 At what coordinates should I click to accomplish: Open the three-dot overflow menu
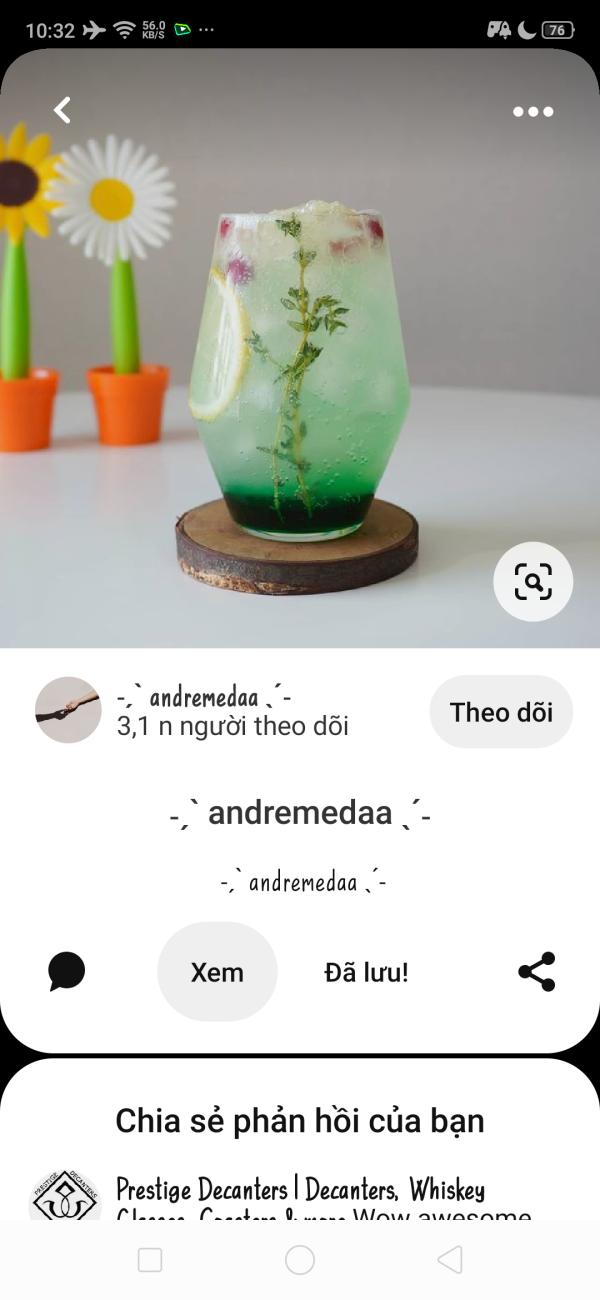(x=533, y=111)
